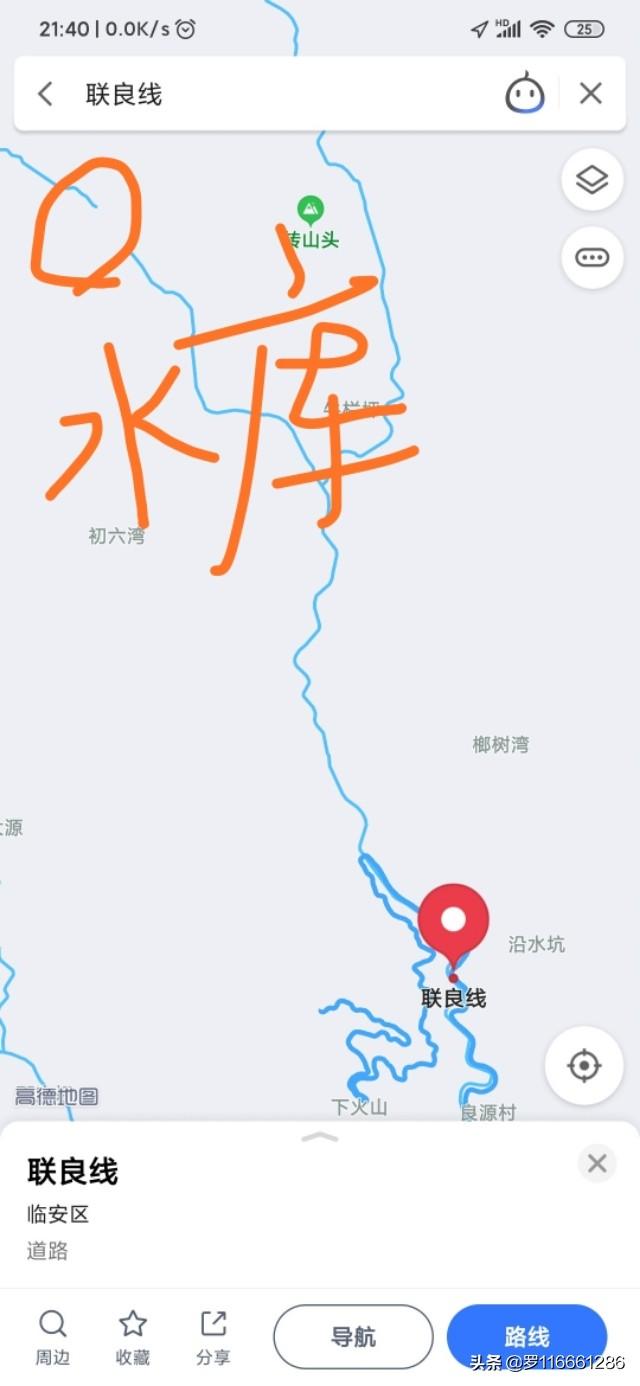
Task: Close the 联良线 info card
Action: [597, 1163]
